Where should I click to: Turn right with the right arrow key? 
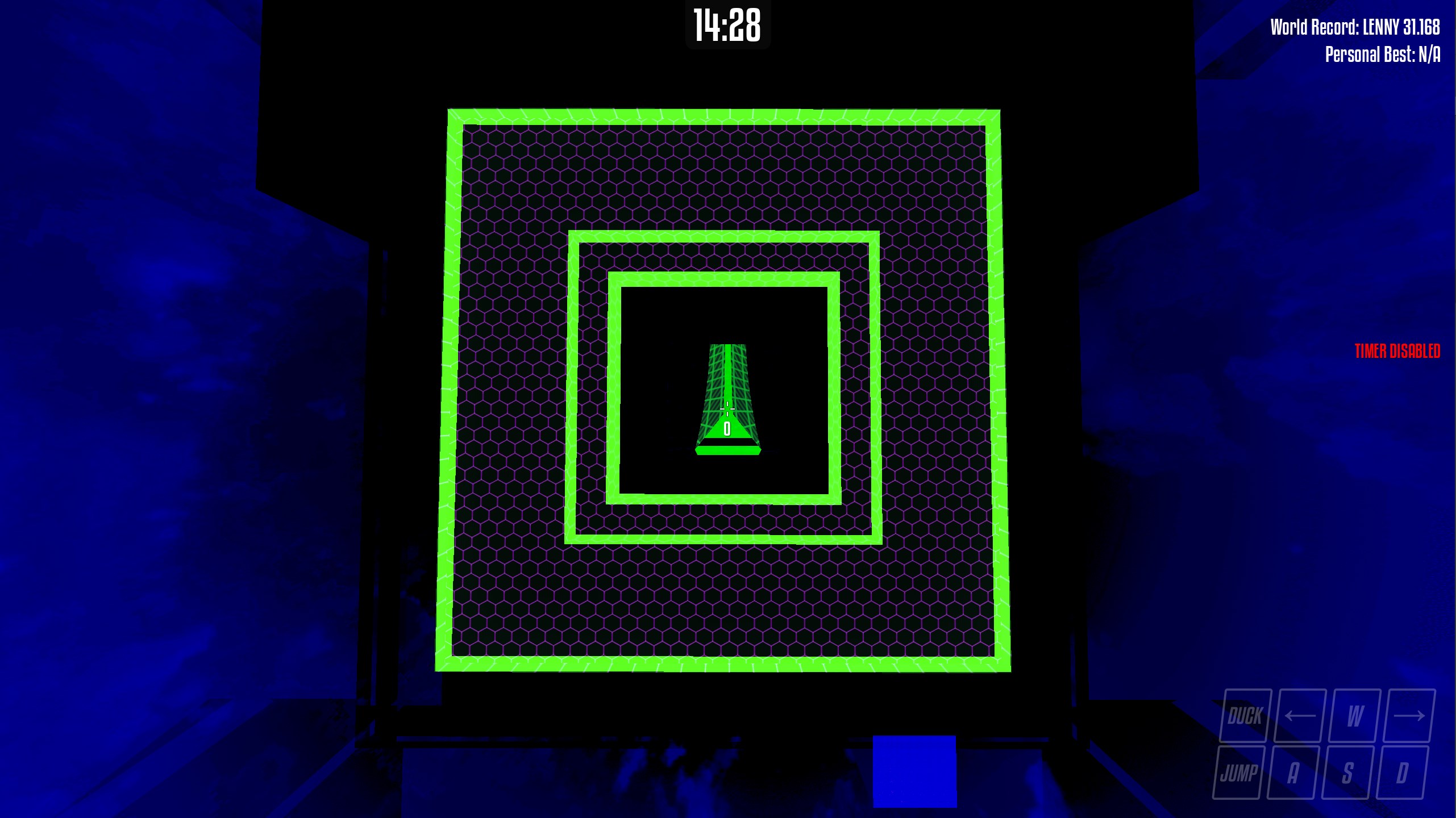point(1409,715)
